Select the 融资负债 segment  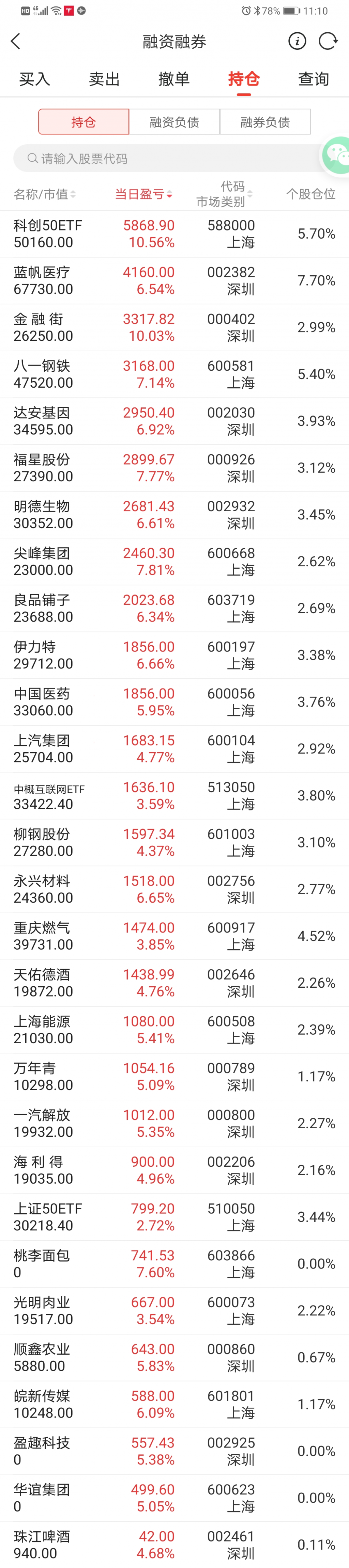pyautogui.click(x=174, y=122)
